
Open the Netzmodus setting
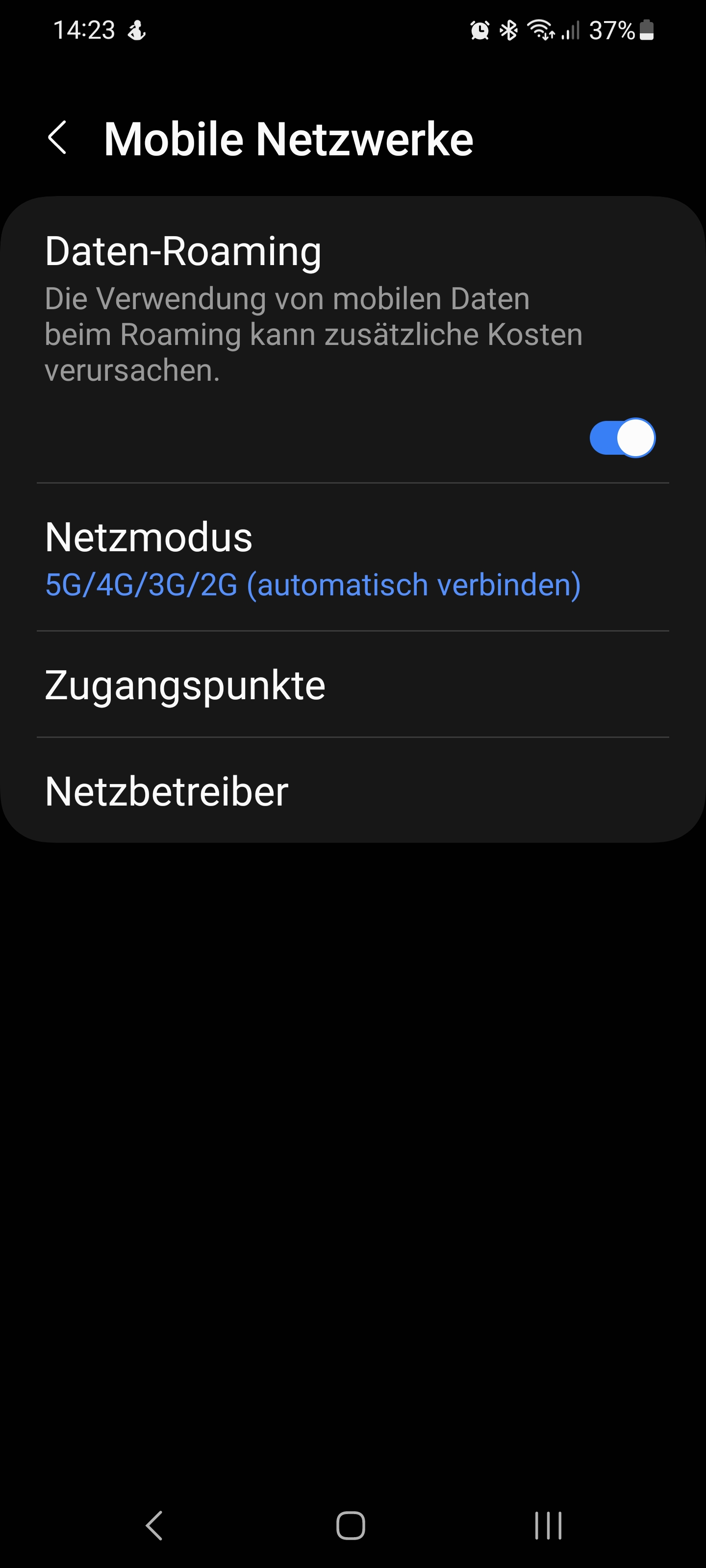point(352,558)
